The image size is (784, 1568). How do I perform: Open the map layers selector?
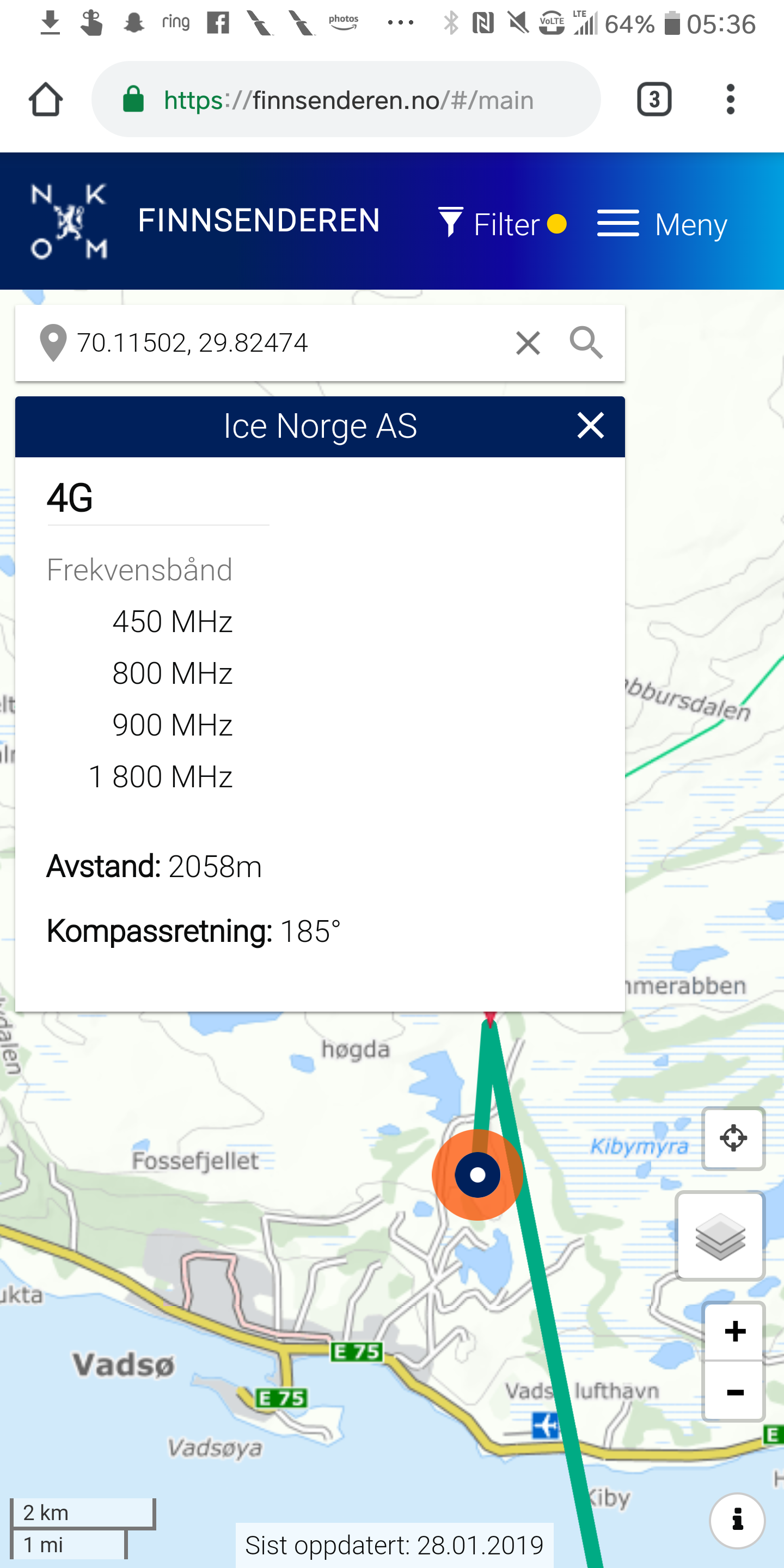pos(720,1236)
